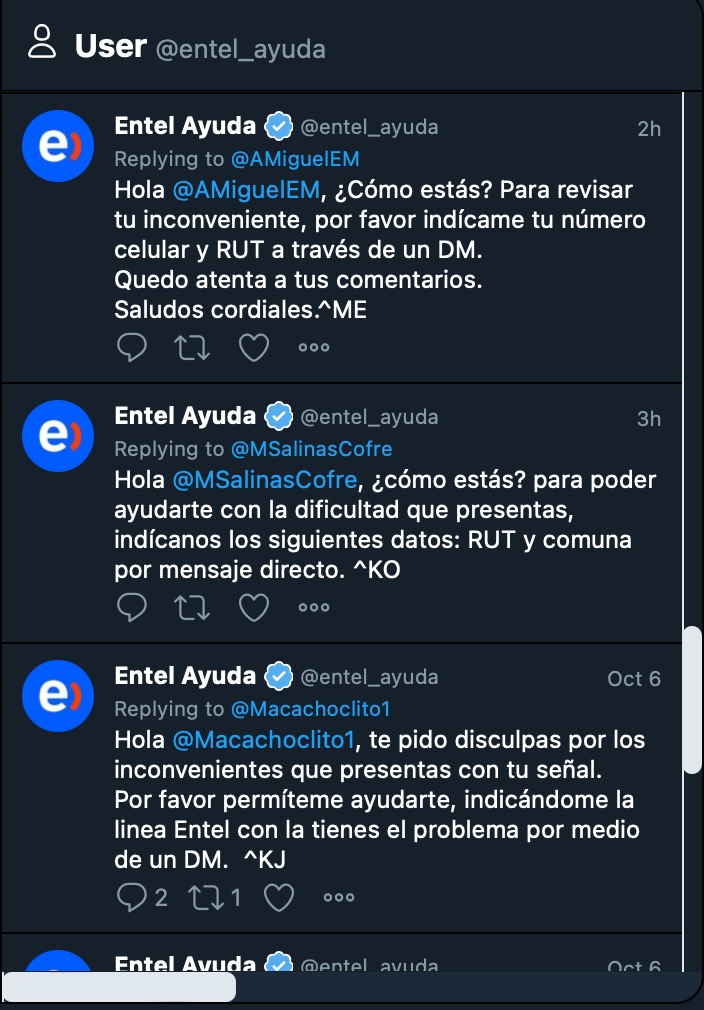Open Entel Ayuda's avatar on the 2h tweet
The height and width of the screenshot is (1010, 704).
click(58, 146)
